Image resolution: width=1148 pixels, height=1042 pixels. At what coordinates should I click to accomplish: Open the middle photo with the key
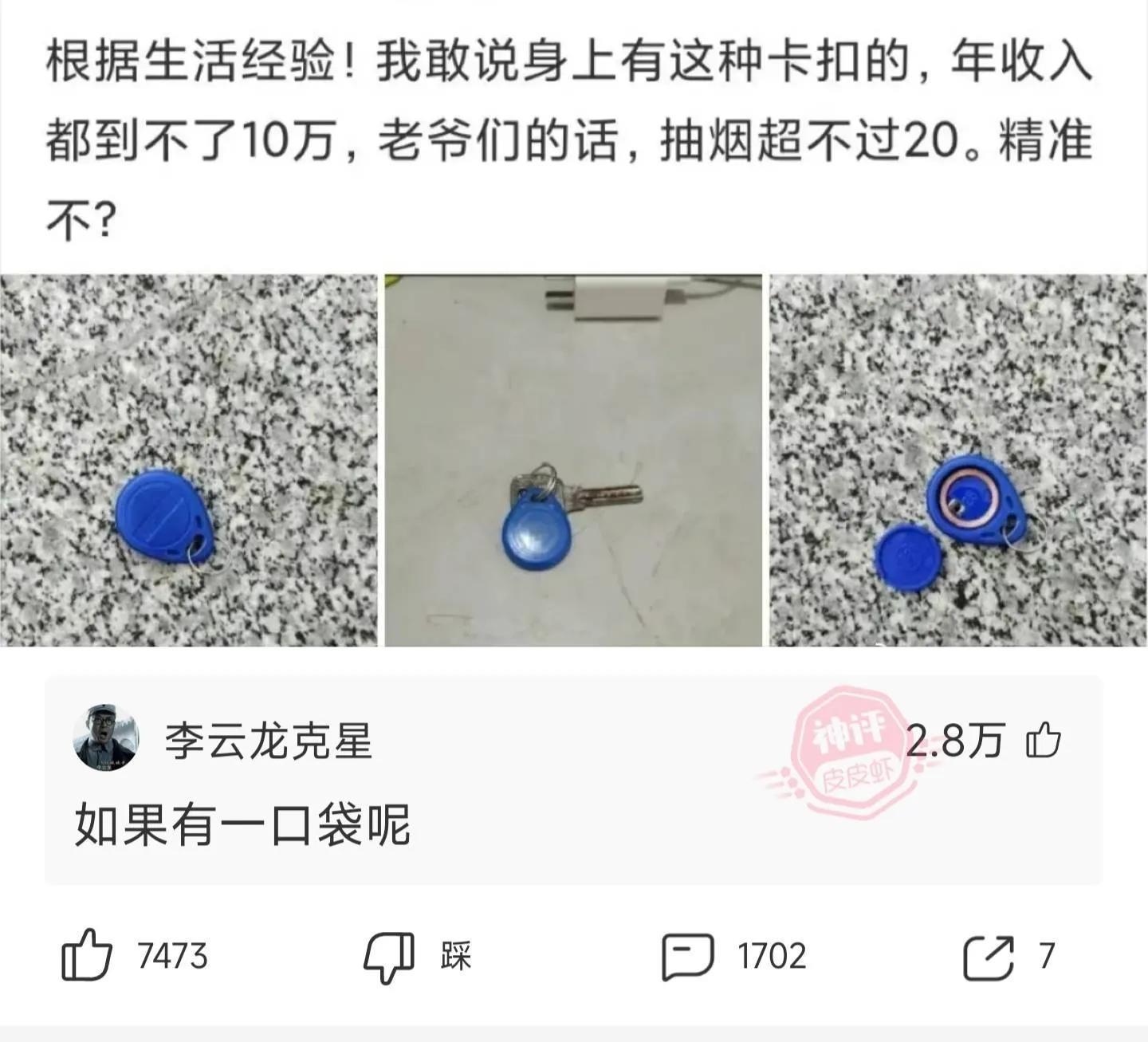(573, 460)
